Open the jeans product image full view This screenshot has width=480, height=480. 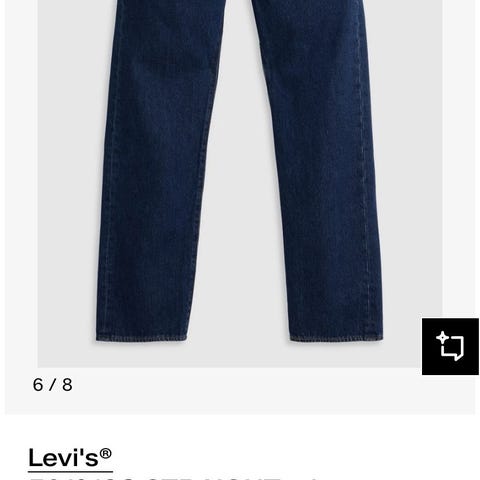[240, 184]
